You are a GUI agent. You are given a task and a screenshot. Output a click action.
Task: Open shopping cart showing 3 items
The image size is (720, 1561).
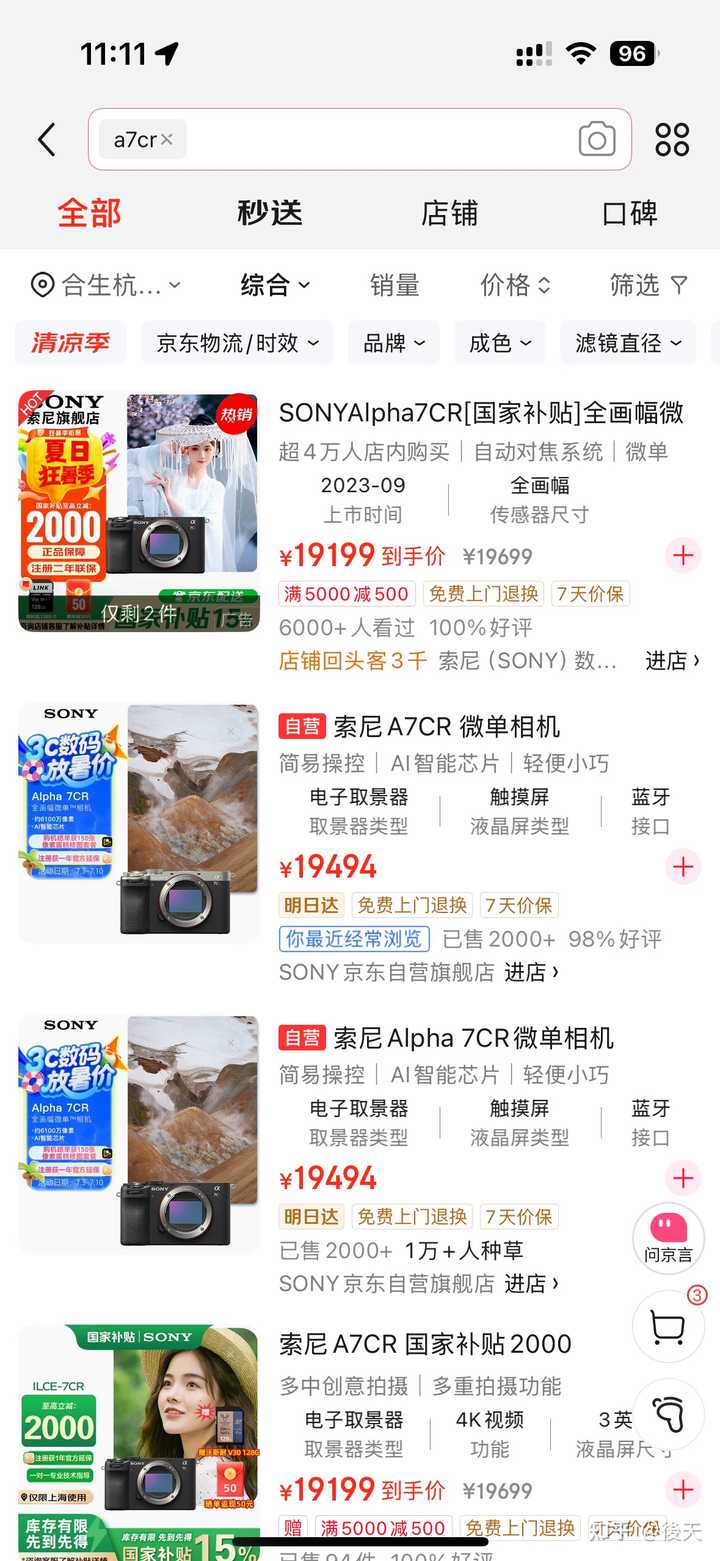668,1326
